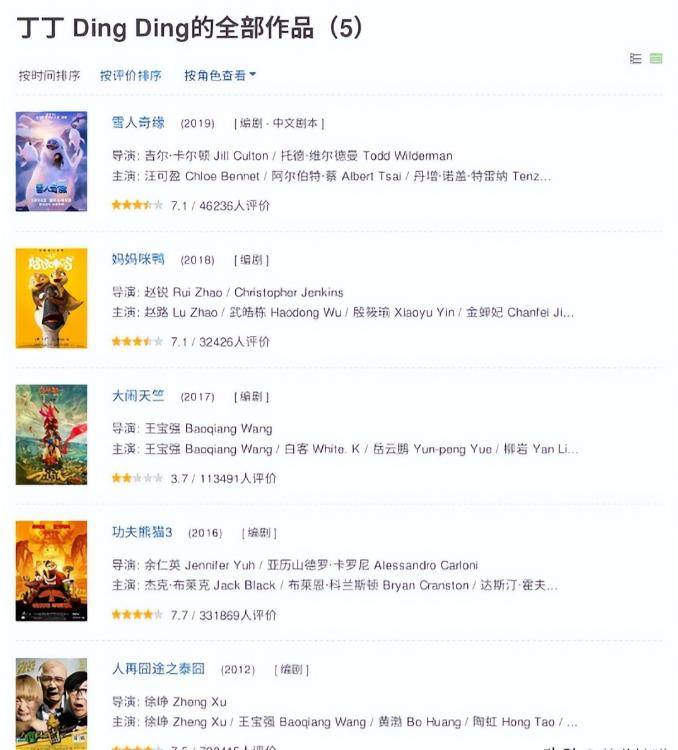The image size is (678, 750).
Task: Open the movie title 雪人奇缘
Action: [138, 123]
